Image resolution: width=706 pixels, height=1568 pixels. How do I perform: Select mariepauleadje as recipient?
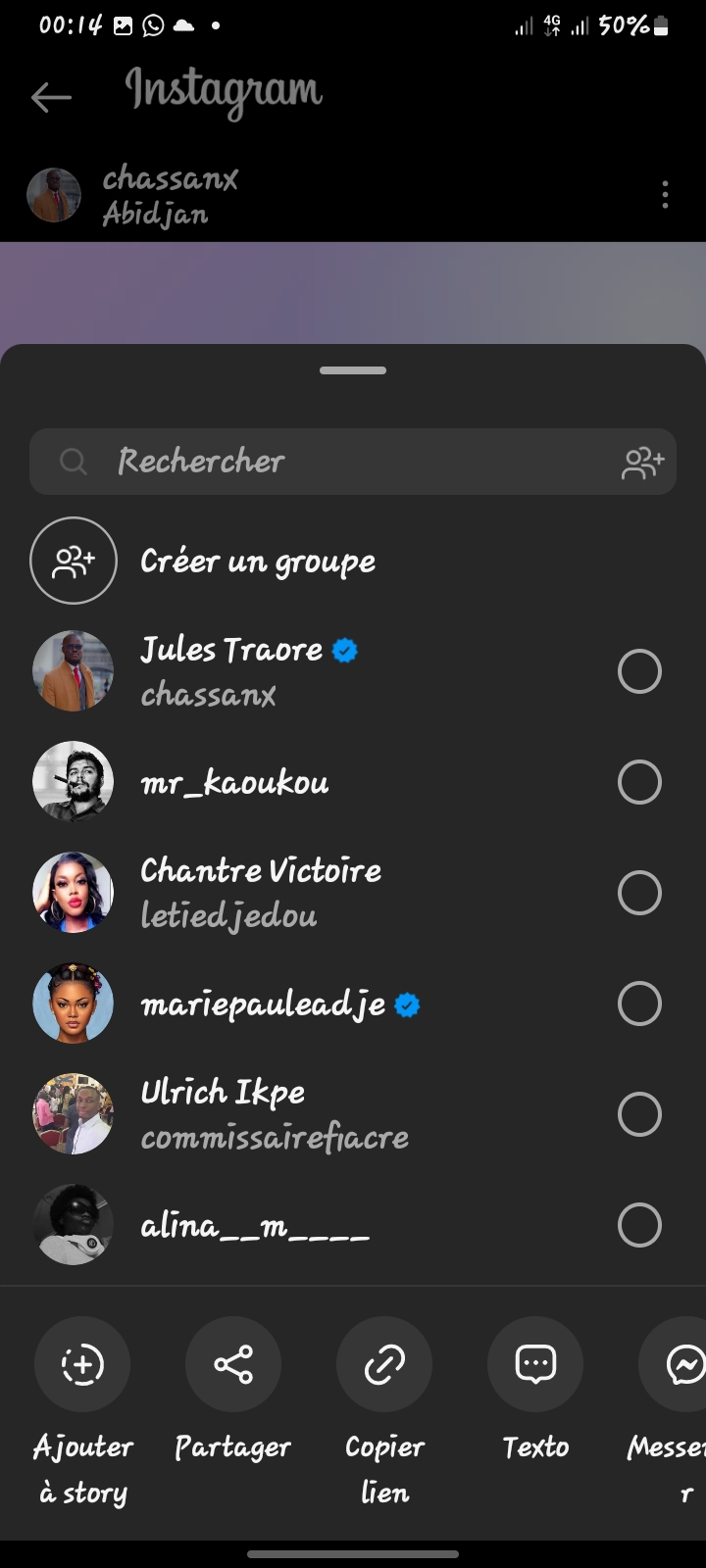click(x=639, y=1004)
